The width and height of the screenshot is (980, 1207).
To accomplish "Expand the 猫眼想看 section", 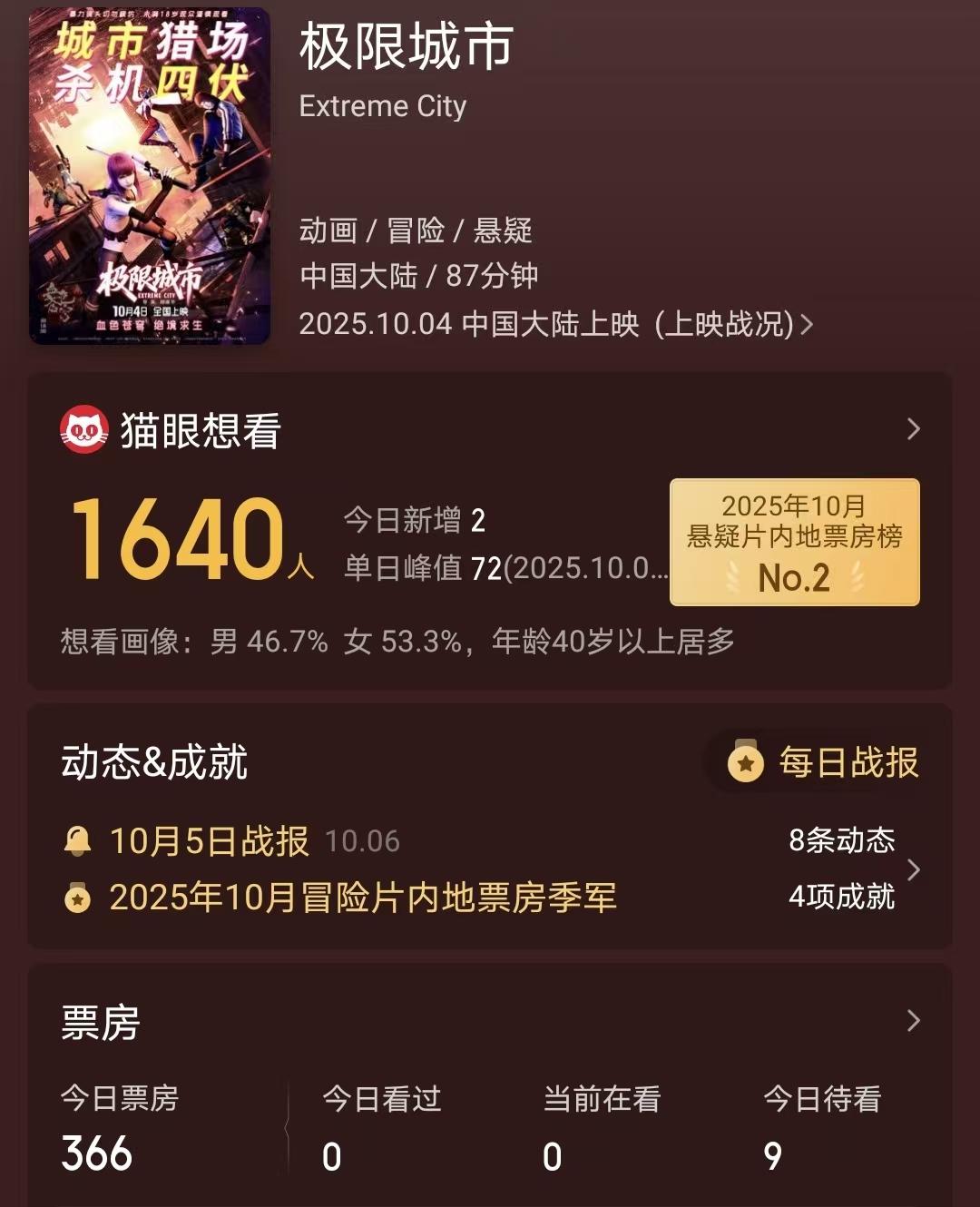I will 913,429.
